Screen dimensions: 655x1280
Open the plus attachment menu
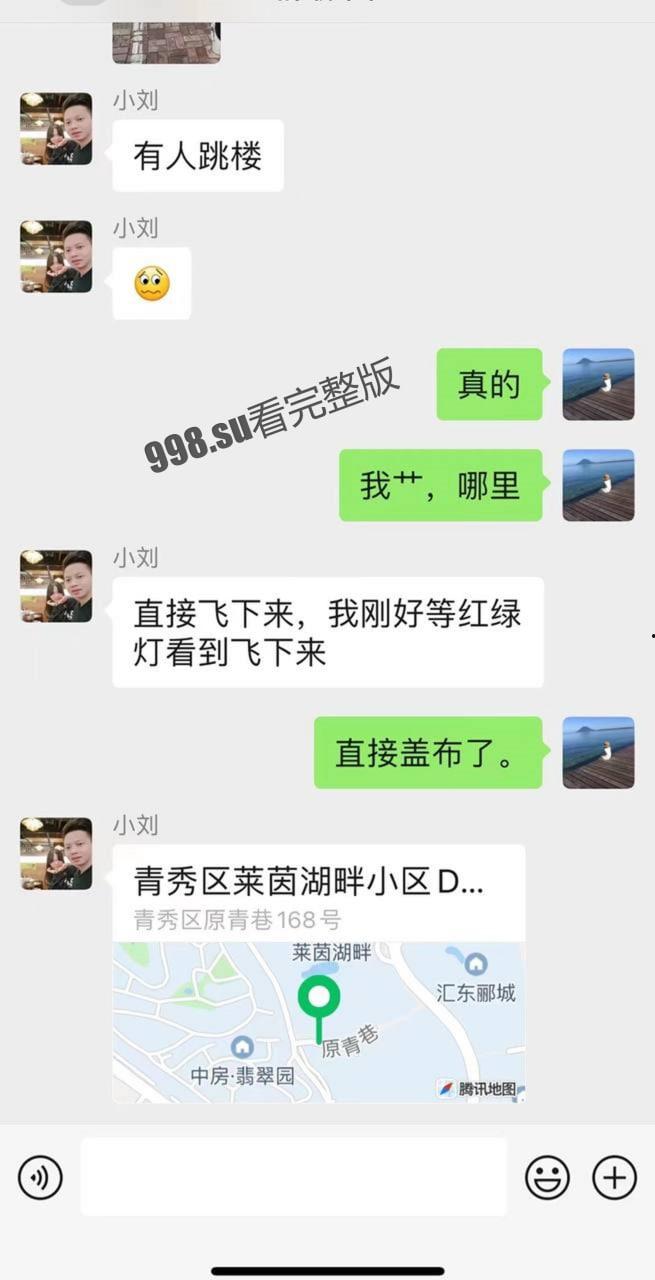click(614, 1177)
